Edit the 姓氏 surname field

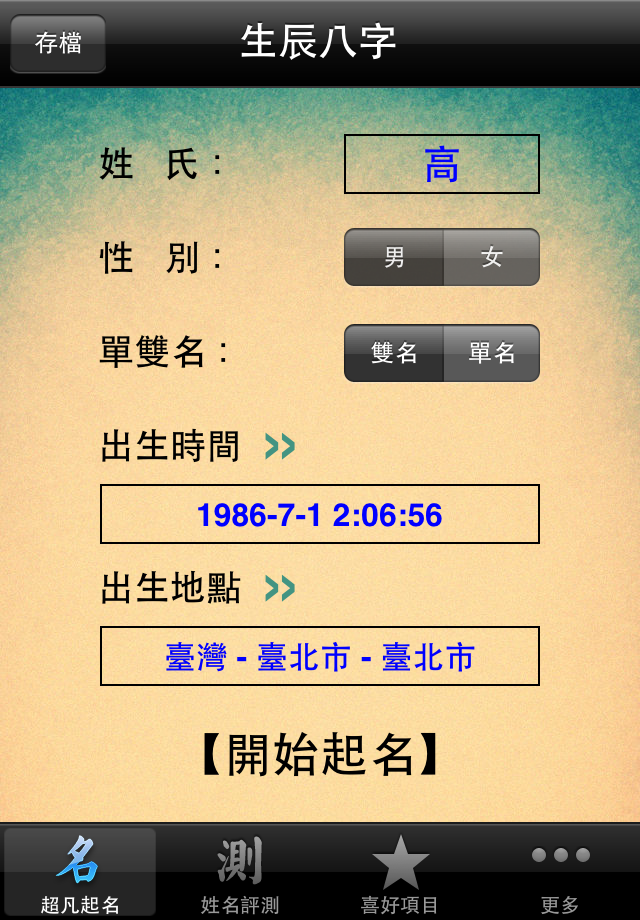tap(441, 164)
